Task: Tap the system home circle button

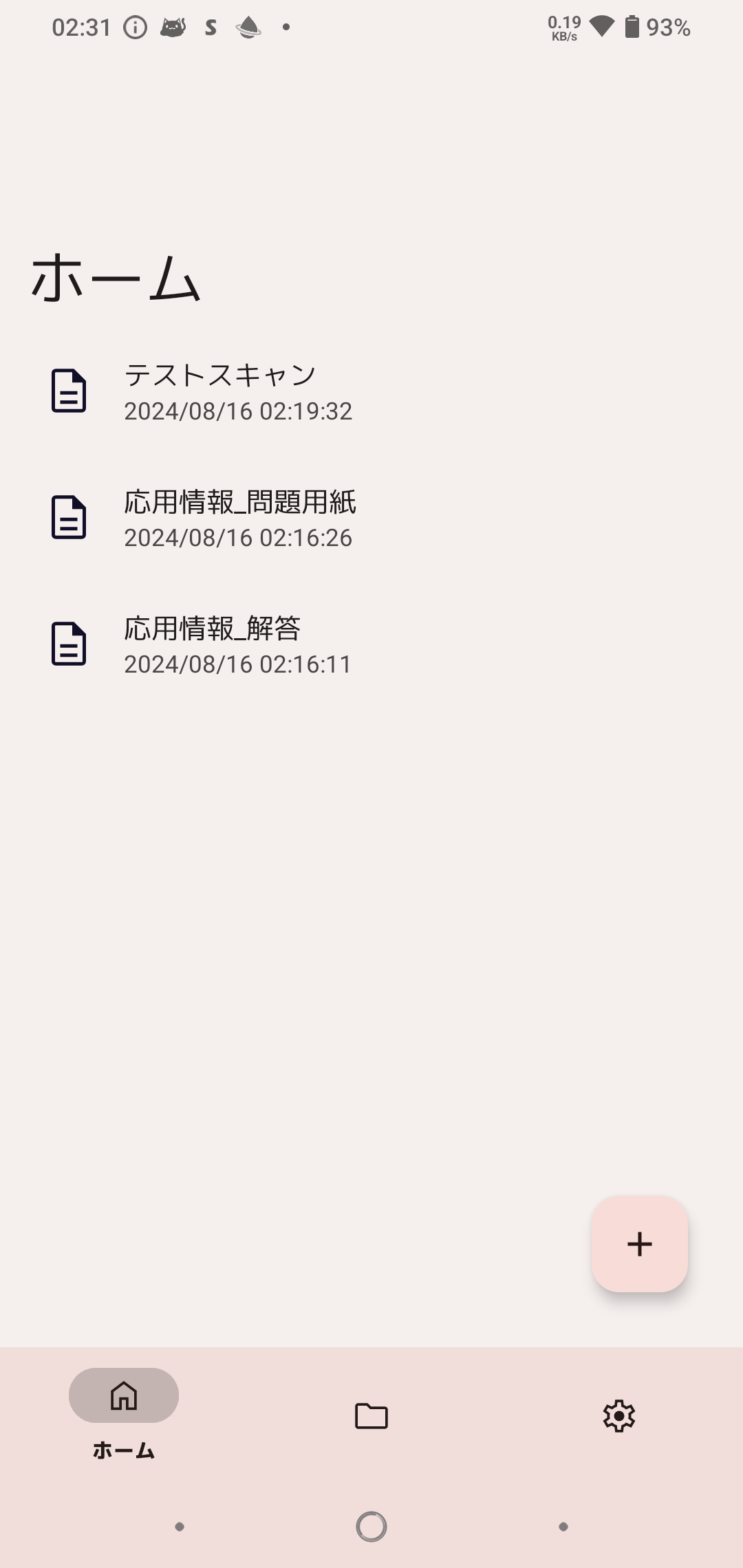Action: pyautogui.click(x=371, y=1527)
